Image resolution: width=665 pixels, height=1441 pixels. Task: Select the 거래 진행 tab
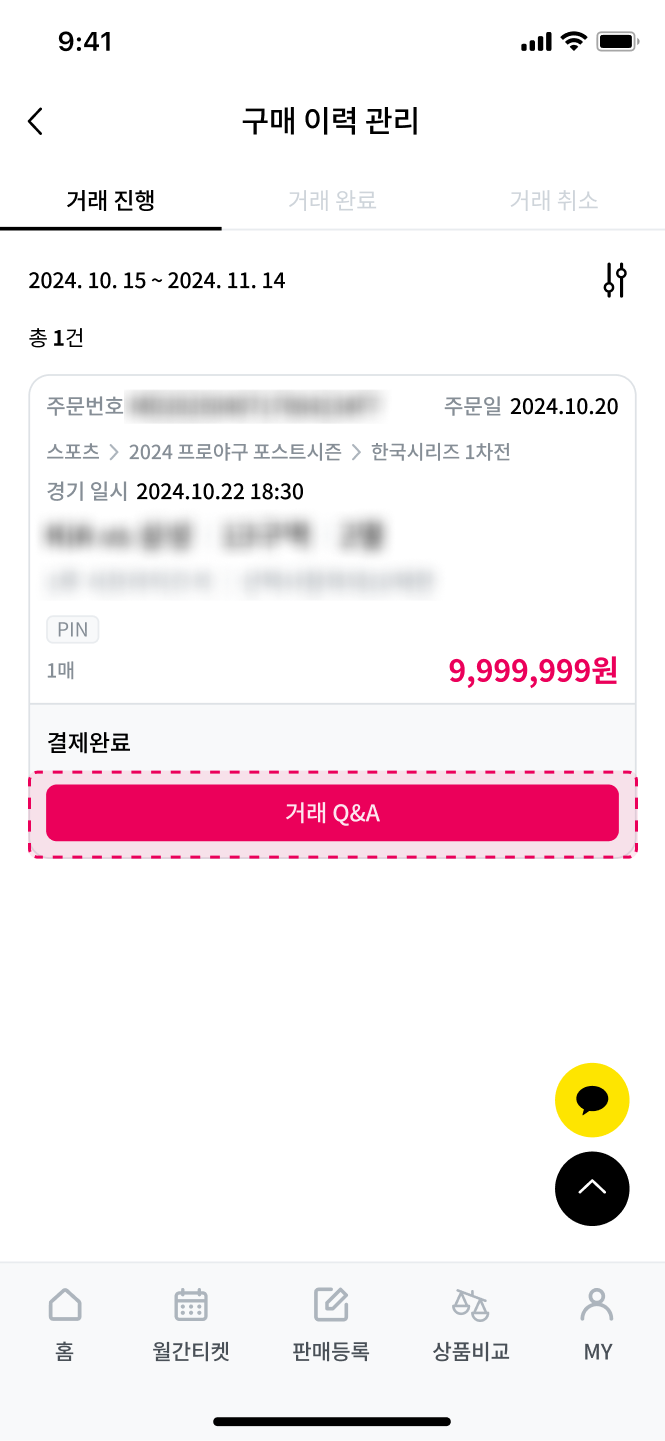point(111,200)
